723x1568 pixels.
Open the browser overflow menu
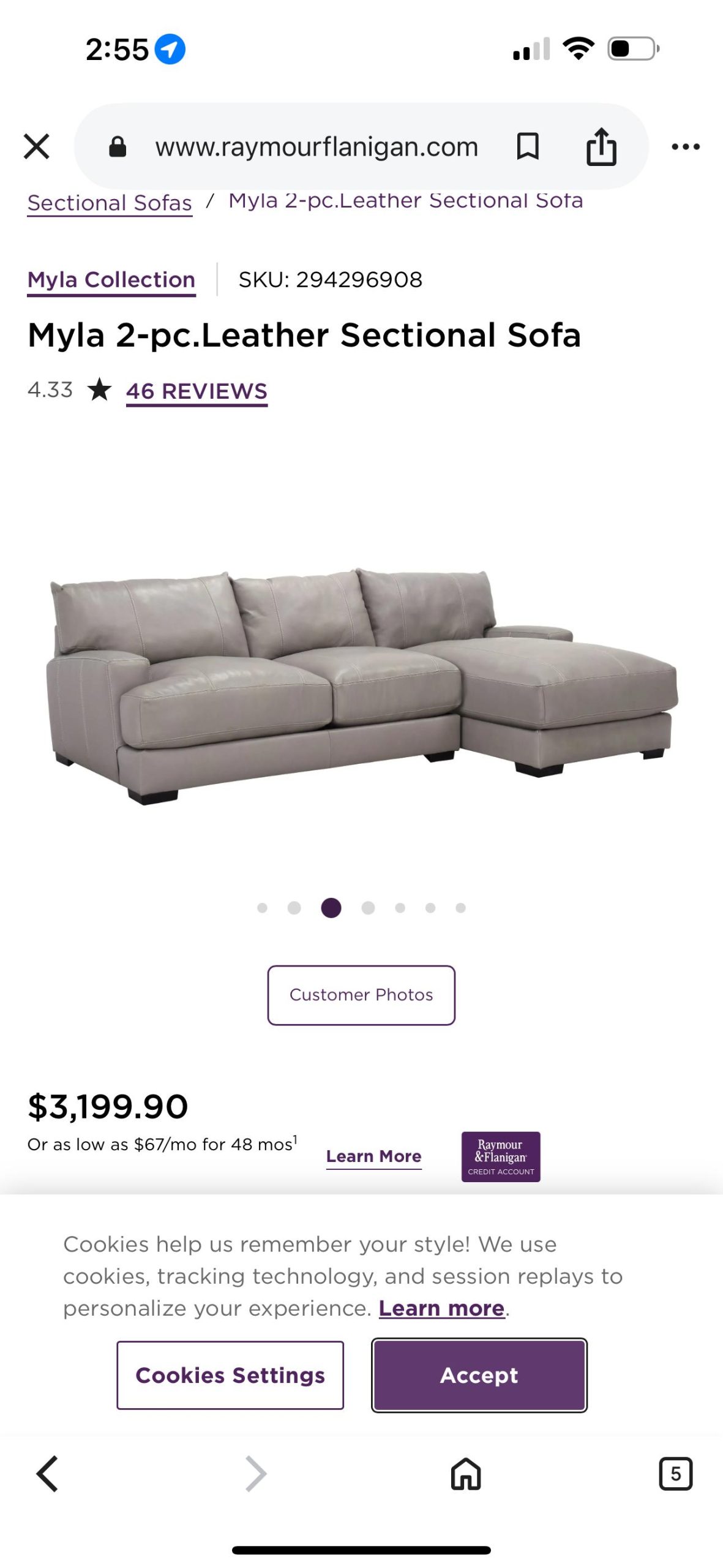(685, 147)
